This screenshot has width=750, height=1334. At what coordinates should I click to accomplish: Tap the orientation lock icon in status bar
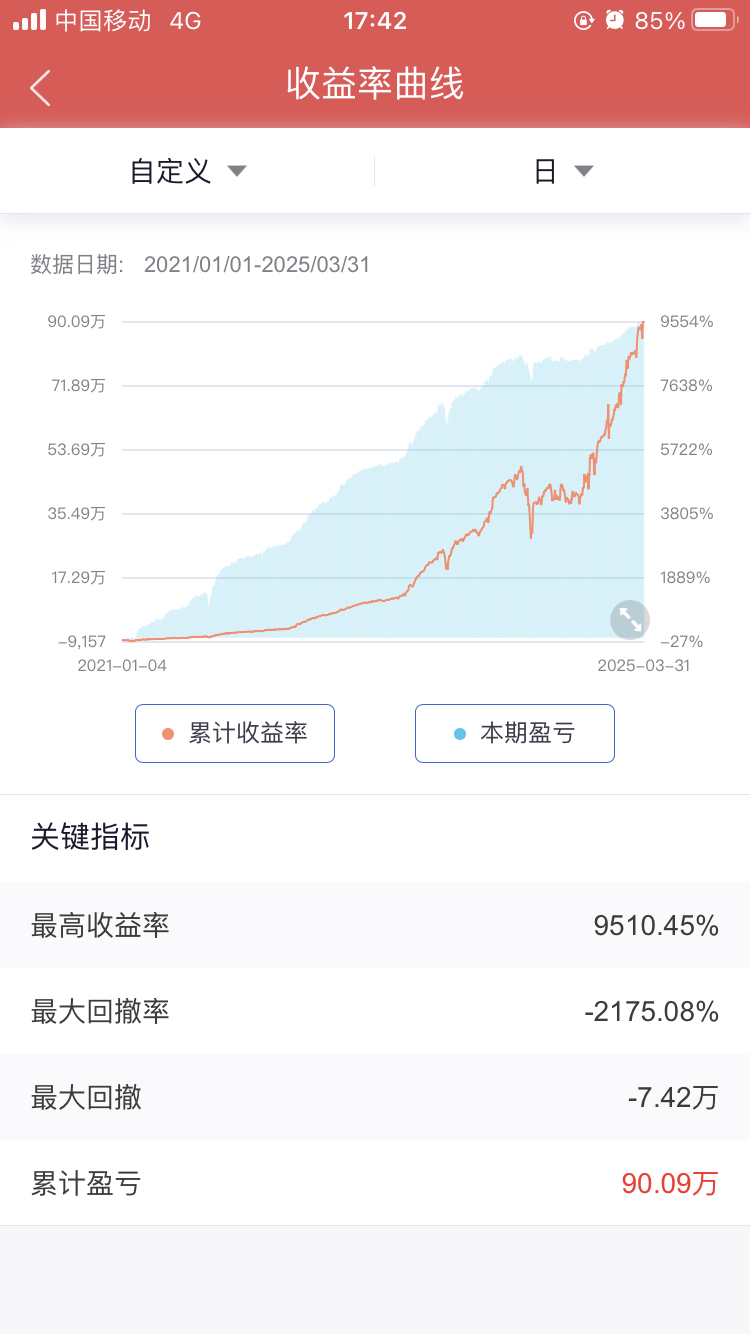point(585,18)
